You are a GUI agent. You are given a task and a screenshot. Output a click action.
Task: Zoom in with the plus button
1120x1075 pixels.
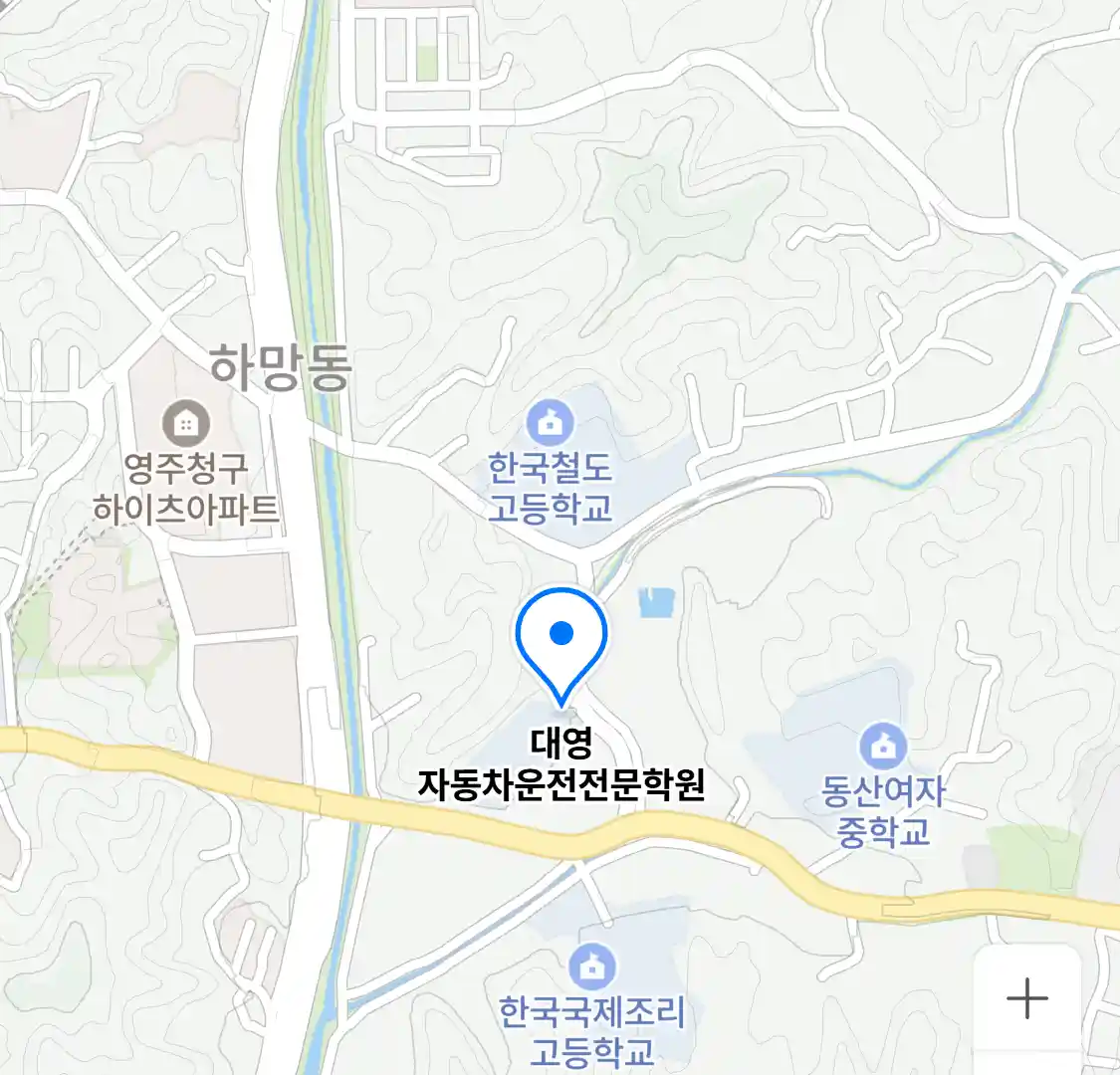coord(1026,997)
